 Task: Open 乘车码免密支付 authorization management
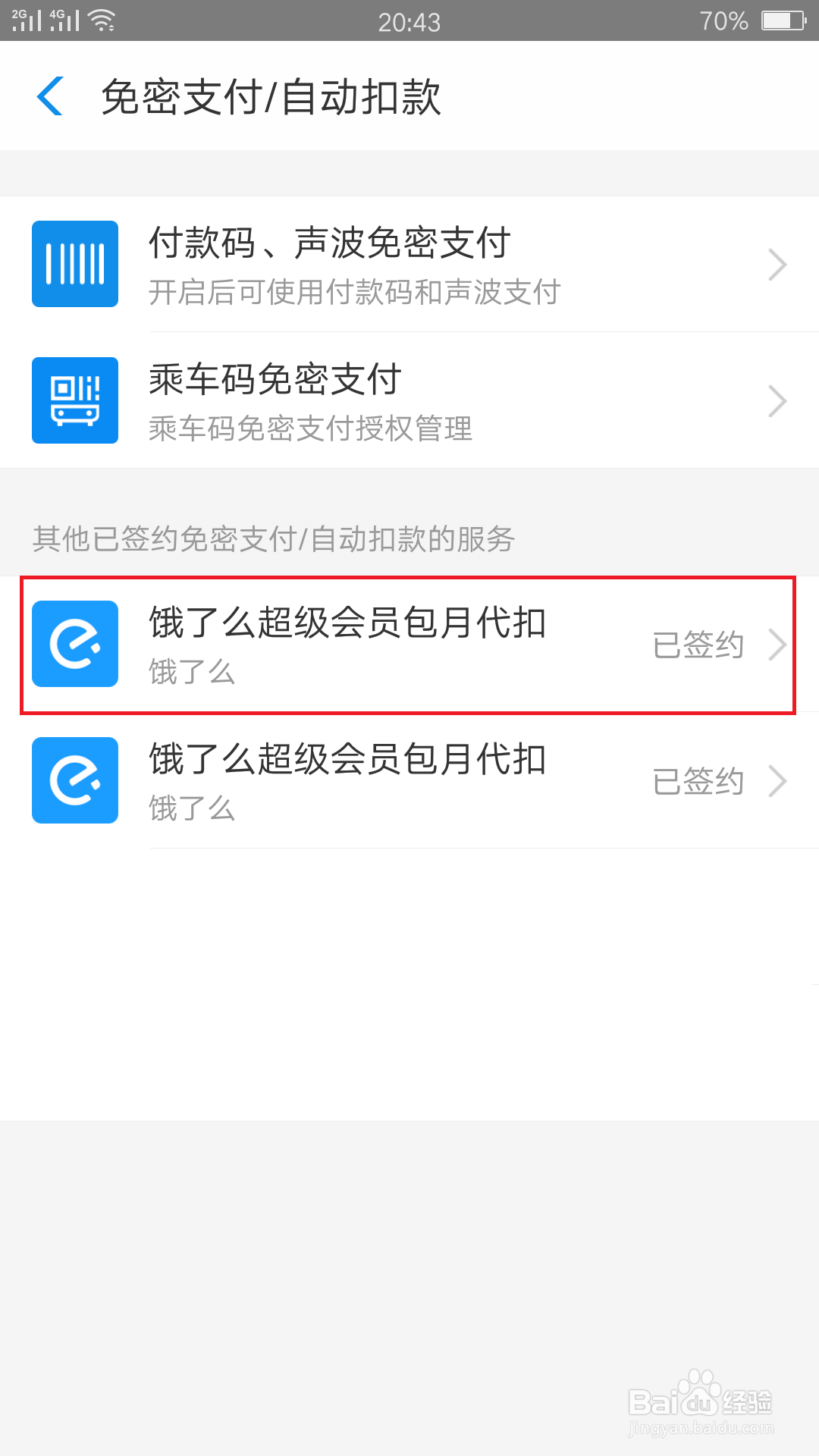coord(409,400)
